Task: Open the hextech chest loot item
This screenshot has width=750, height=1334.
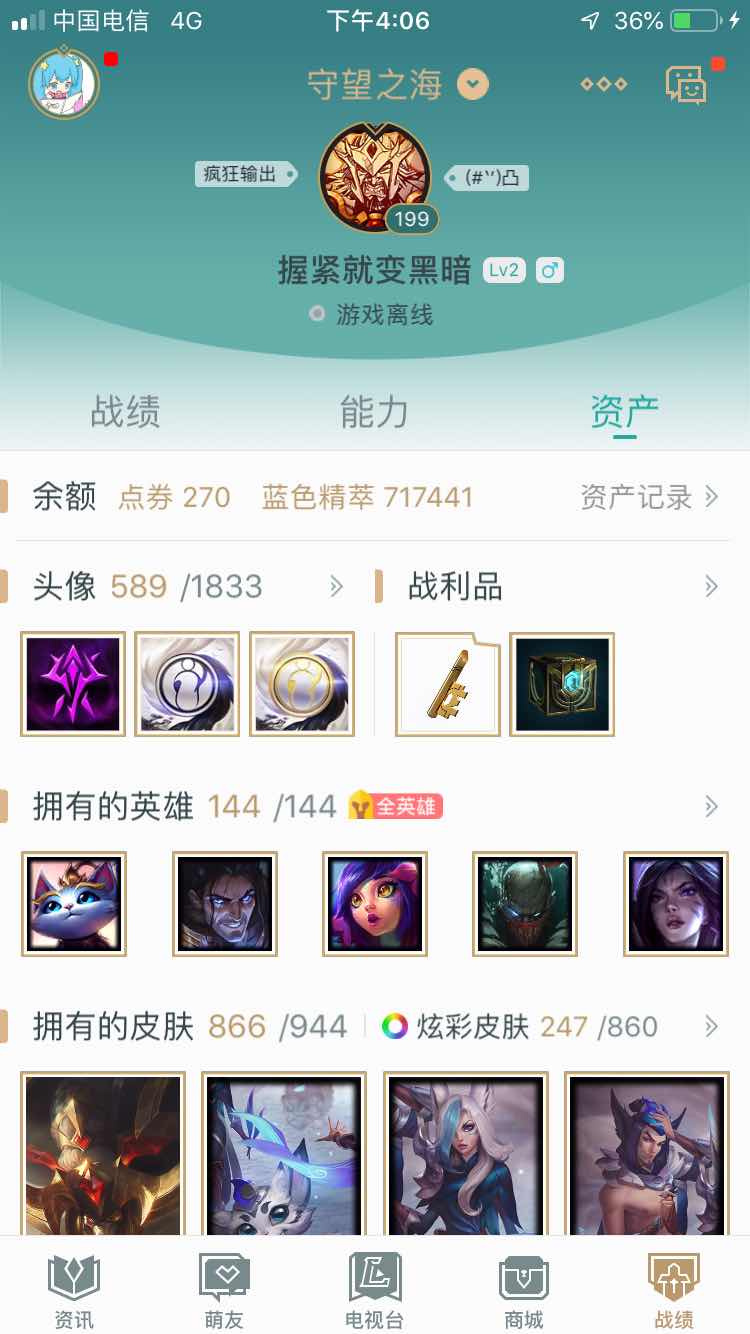Action: (562, 684)
